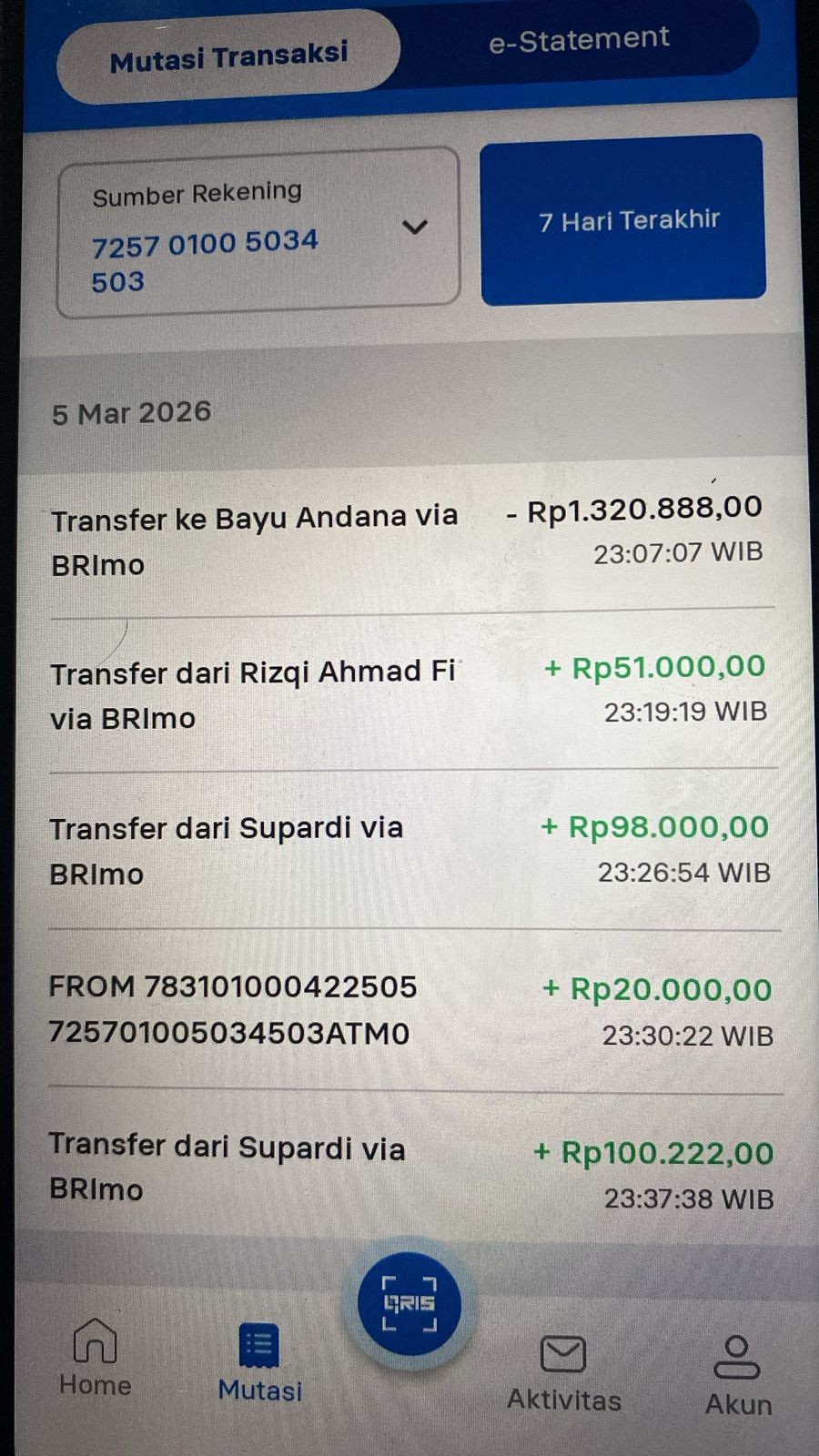
Task: Expand the Sumber Rekening dropdown
Action: point(258,233)
